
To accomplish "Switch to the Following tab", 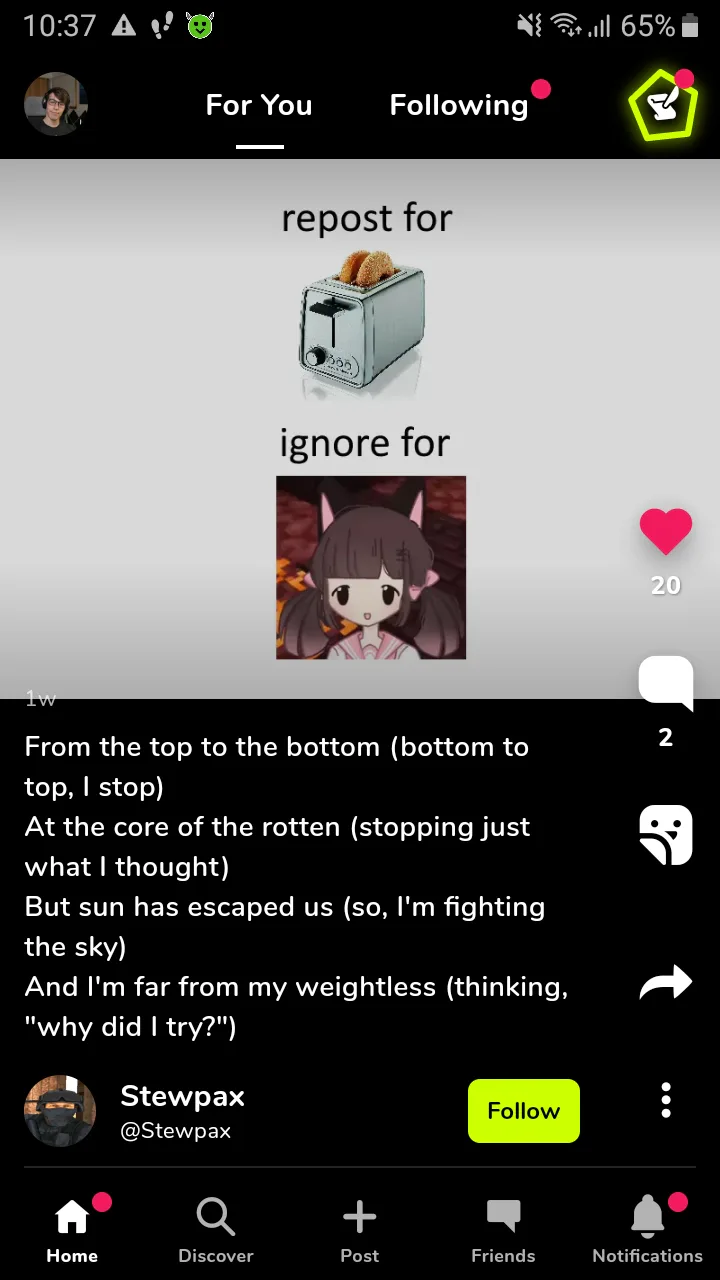I will pyautogui.click(x=459, y=105).
